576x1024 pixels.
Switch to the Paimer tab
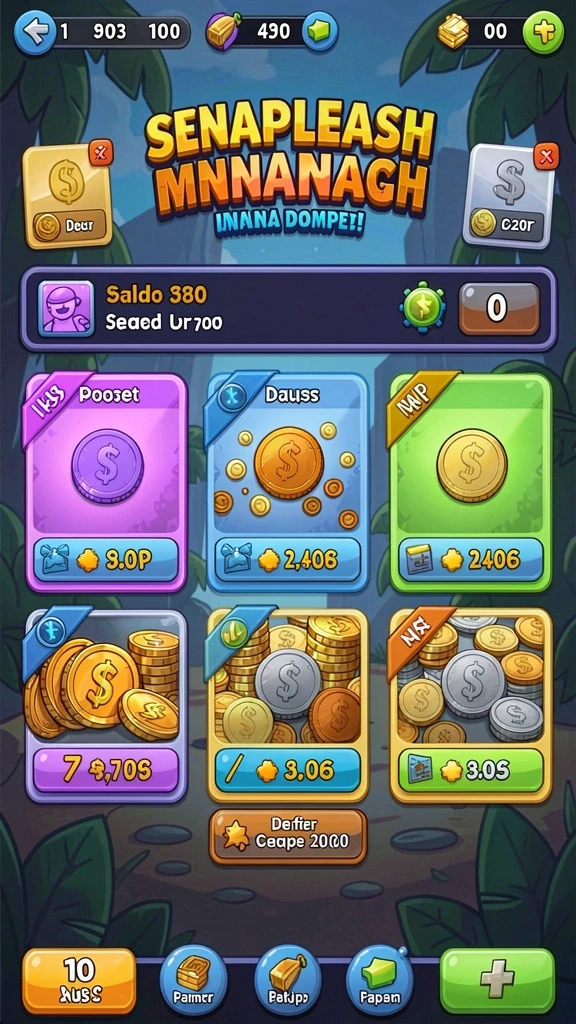pyautogui.click(x=193, y=979)
